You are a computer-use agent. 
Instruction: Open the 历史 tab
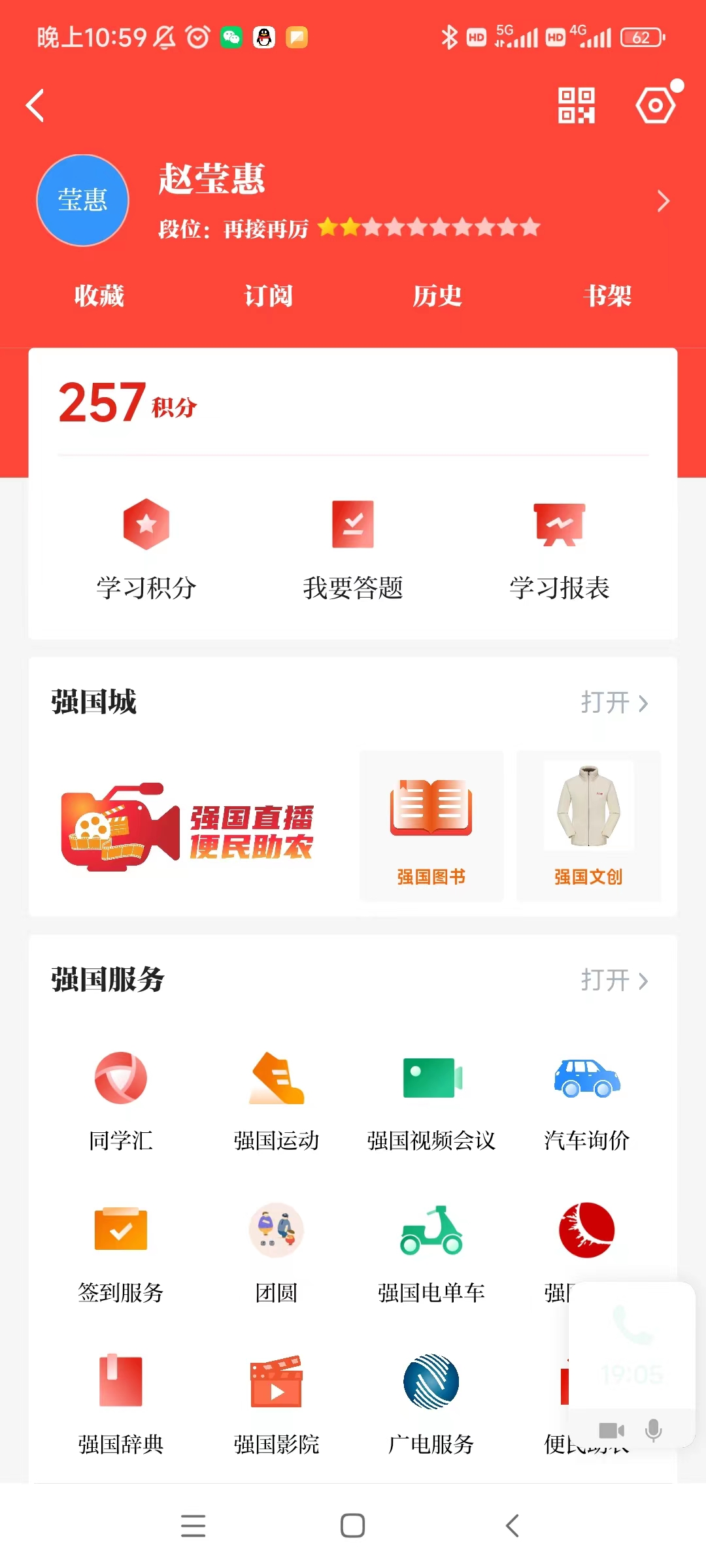tap(437, 296)
